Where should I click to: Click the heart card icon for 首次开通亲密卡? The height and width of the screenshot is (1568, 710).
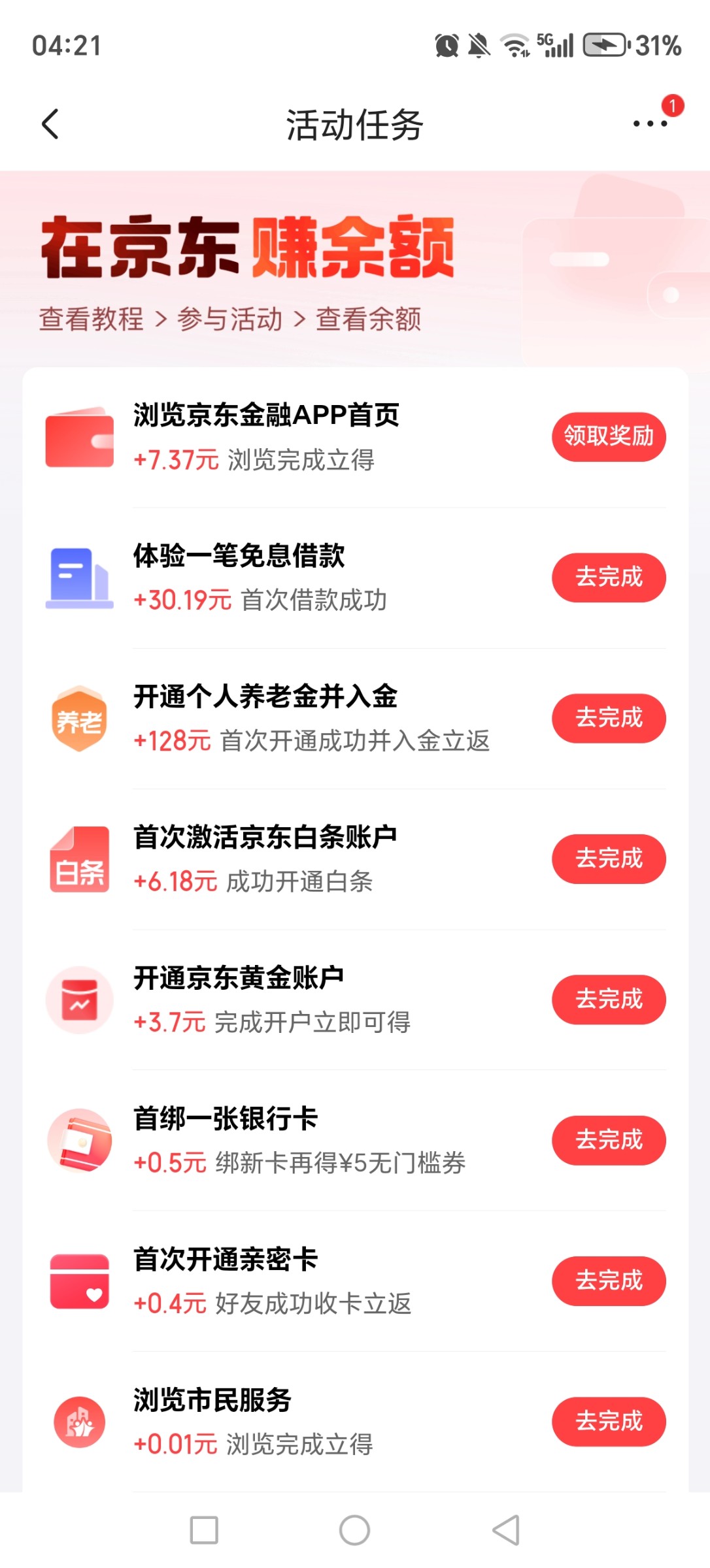[x=78, y=1281]
